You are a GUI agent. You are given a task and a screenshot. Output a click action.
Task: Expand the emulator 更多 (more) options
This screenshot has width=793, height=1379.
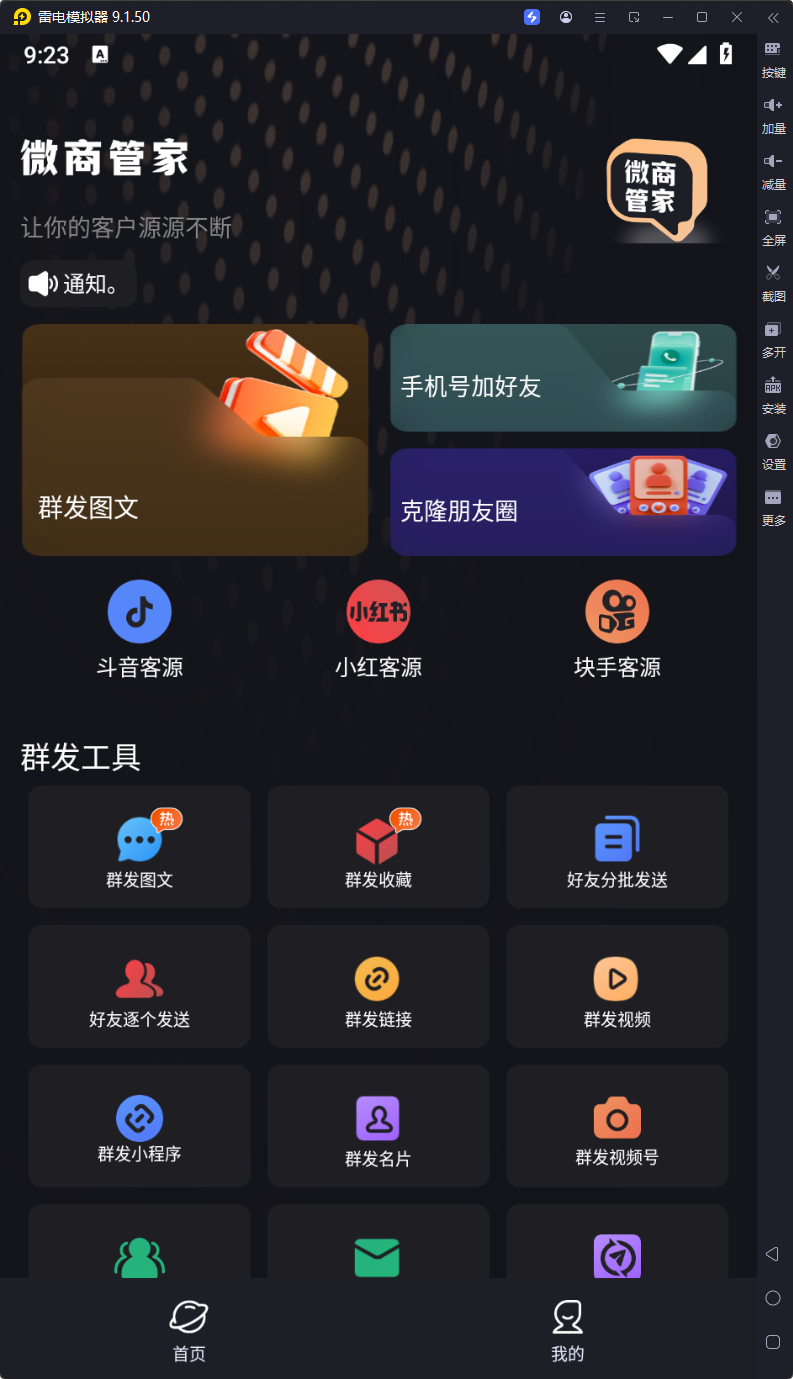coord(773,507)
